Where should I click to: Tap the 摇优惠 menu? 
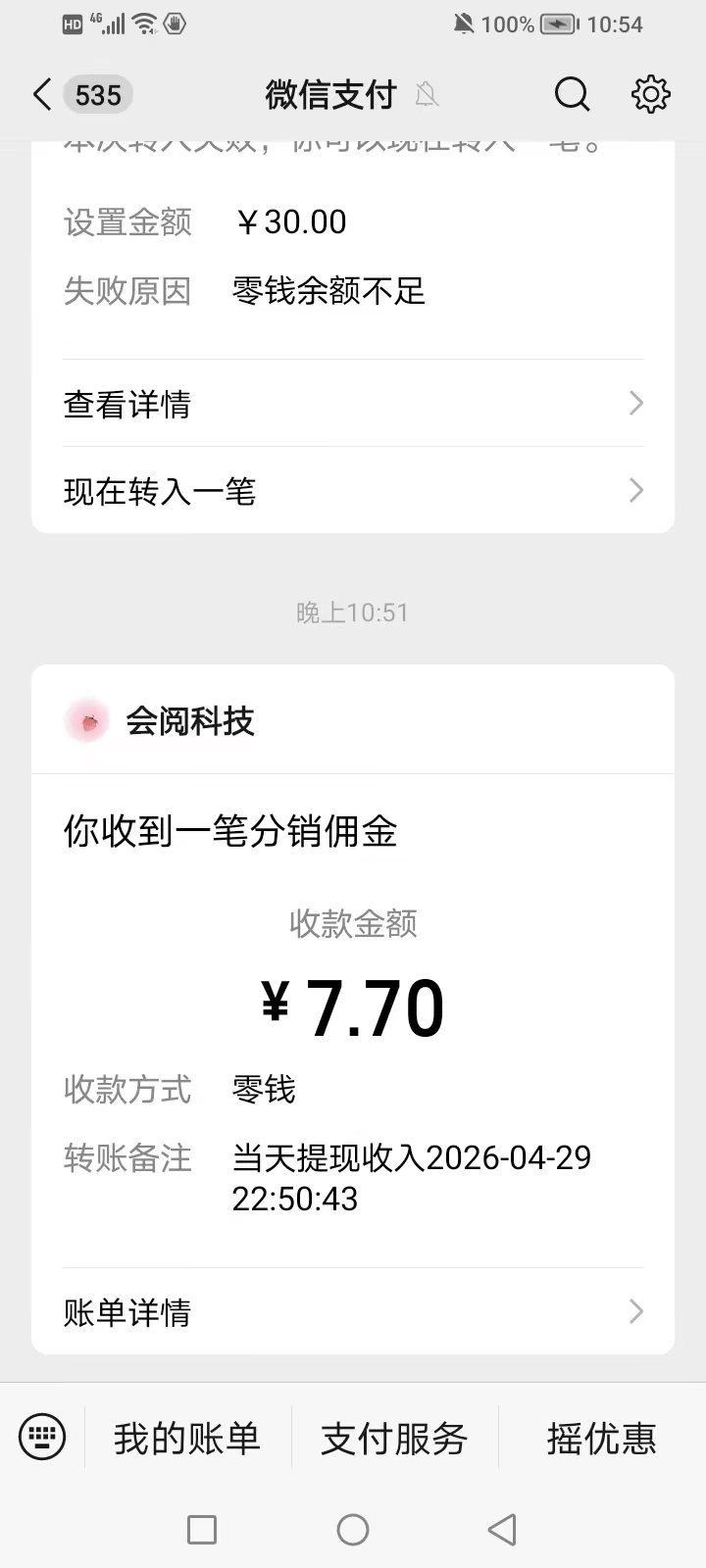[601, 1439]
